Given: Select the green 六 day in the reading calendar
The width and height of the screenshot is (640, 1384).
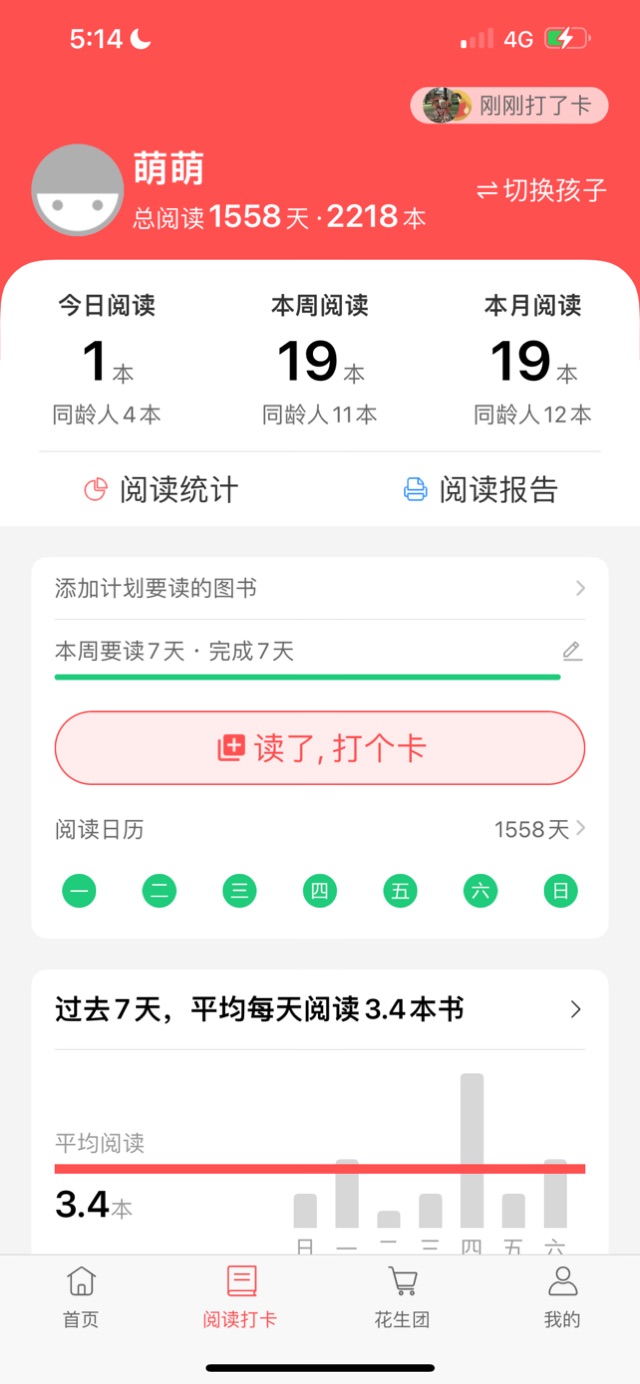Looking at the screenshot, I should pyautogui.click(x=480, y=890).
